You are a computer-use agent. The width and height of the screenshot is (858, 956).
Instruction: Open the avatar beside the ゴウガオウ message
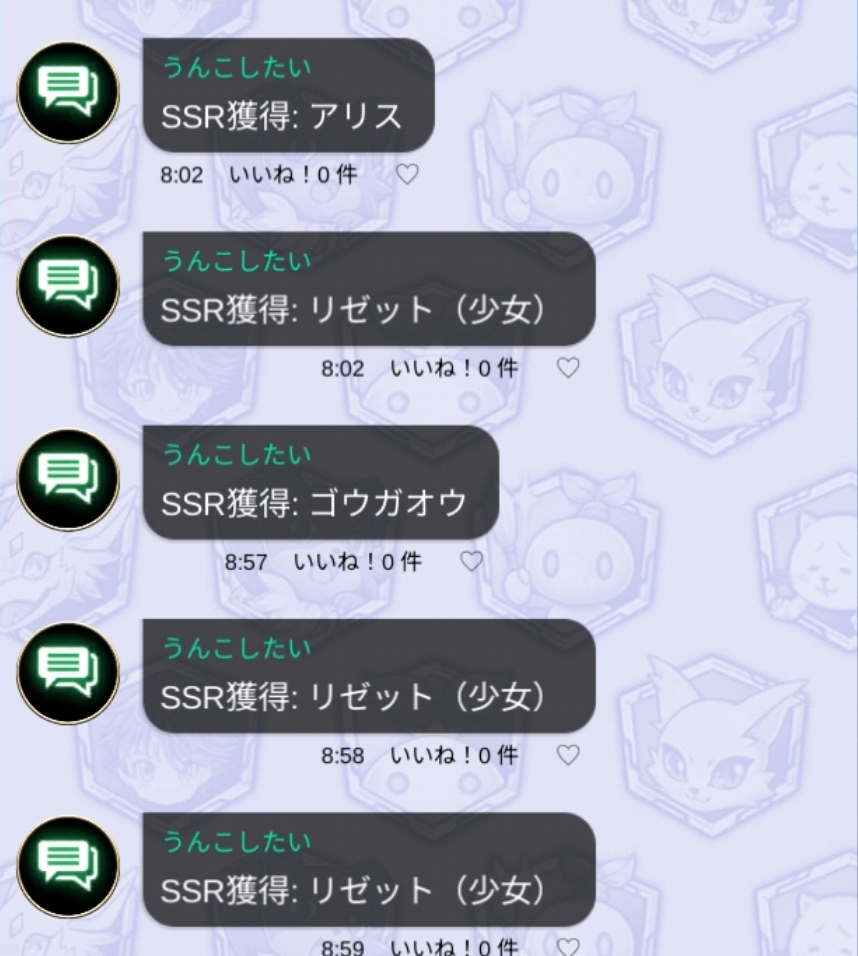pos(68,480)
